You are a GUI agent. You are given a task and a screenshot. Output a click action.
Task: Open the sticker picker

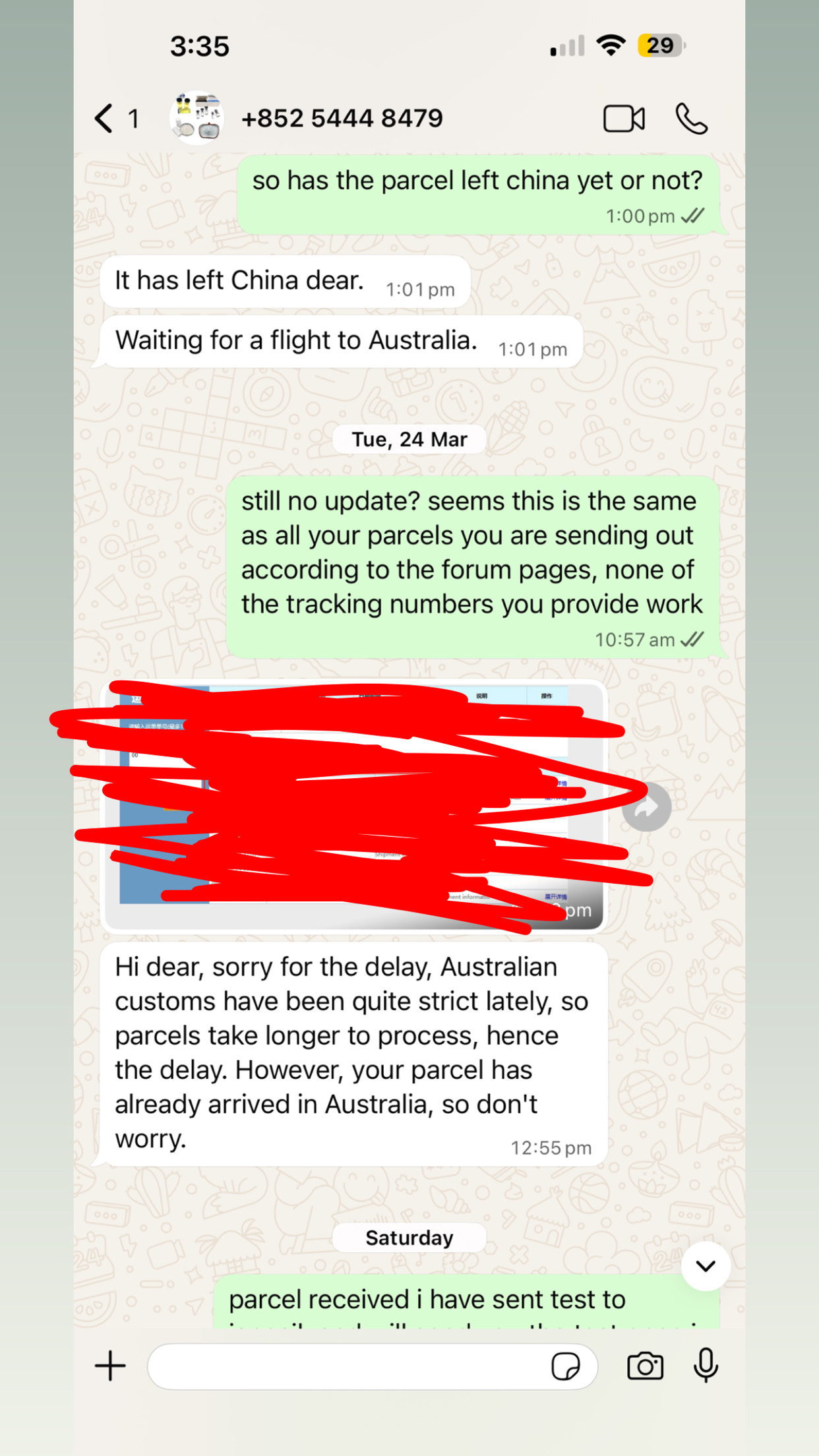(565, 1366)
